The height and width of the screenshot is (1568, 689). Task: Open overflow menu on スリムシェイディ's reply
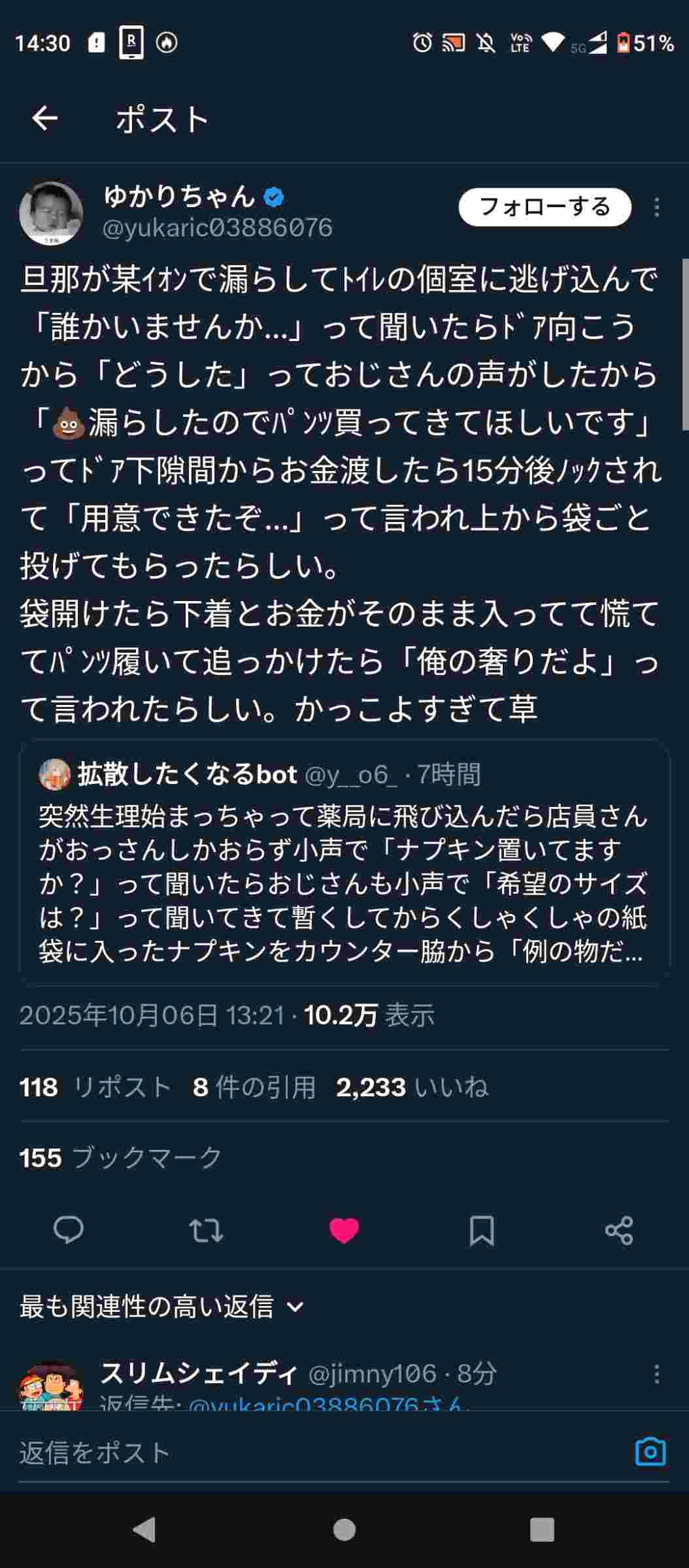[656, 1374]
